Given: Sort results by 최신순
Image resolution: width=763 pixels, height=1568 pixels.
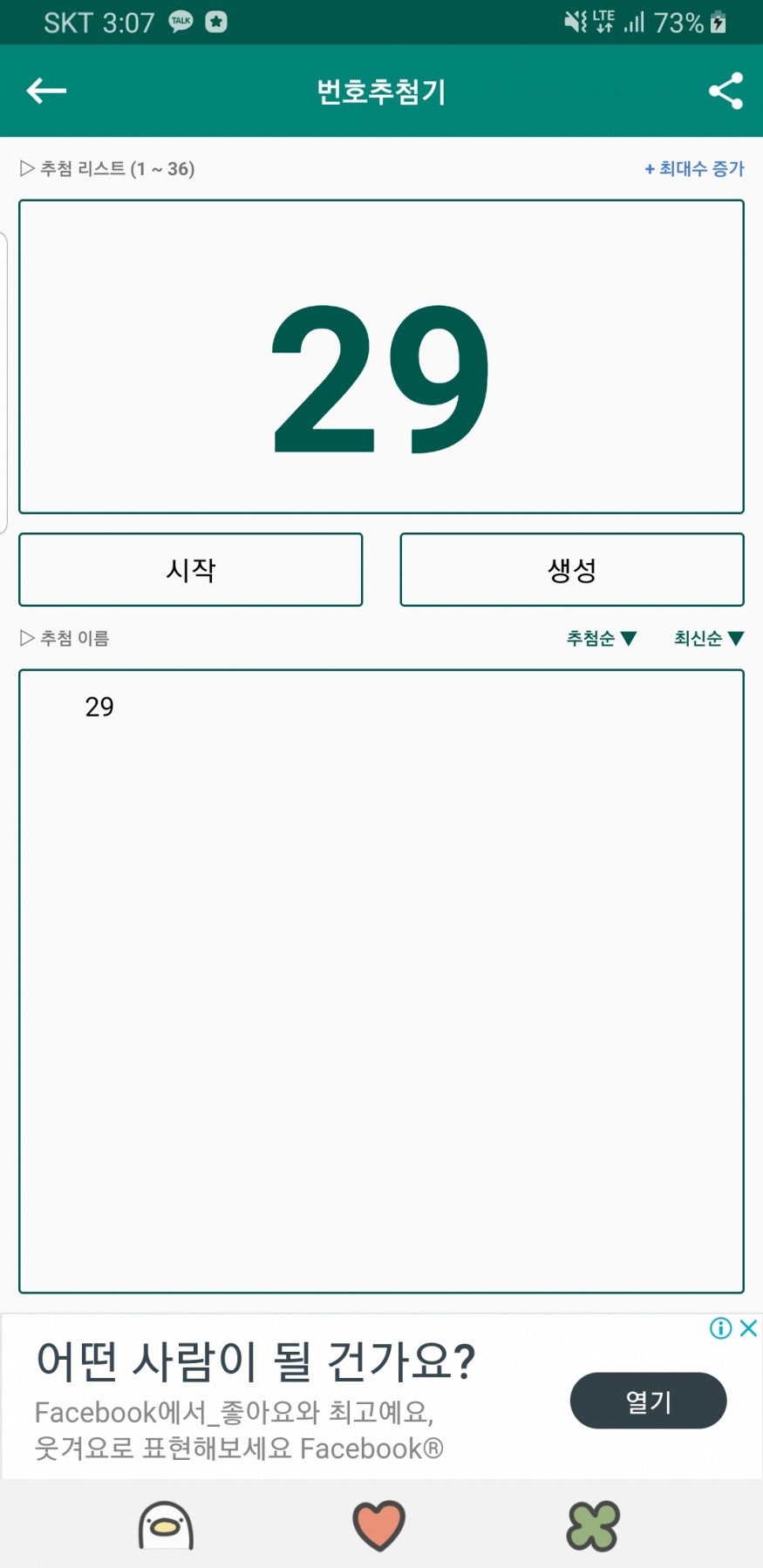Looking at the screenshot, I should point(708,638).
